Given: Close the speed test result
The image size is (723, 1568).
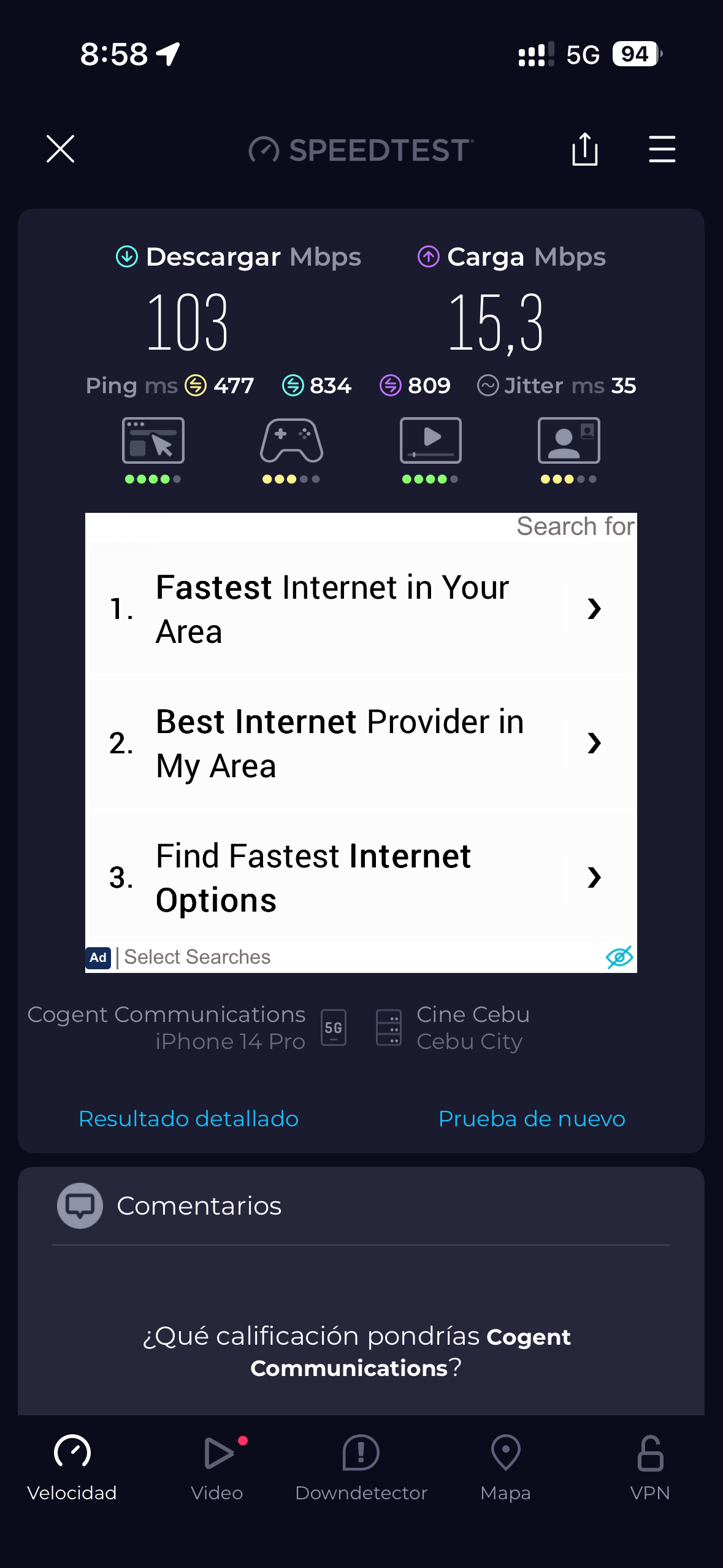Looking at the screenshot, I should pyautogui.click(x=60, y=149).
